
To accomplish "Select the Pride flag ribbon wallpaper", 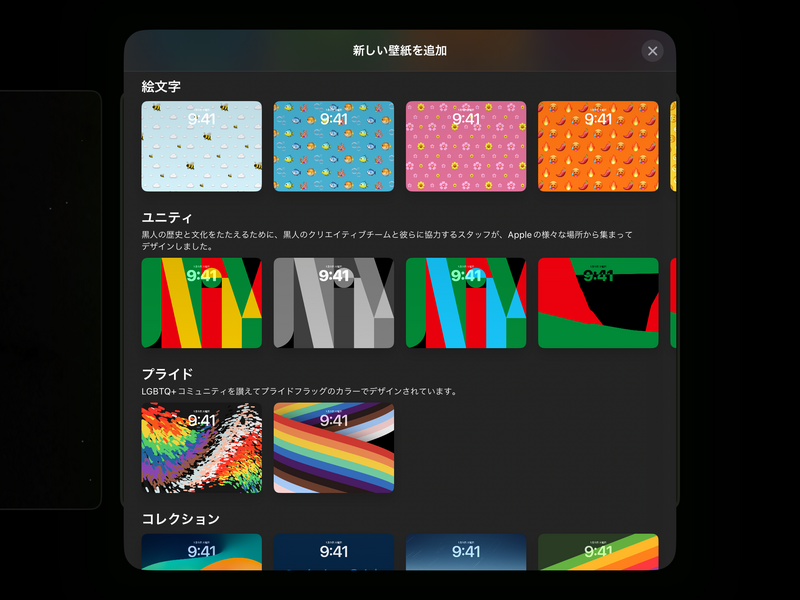I will [x=334, y=447].
